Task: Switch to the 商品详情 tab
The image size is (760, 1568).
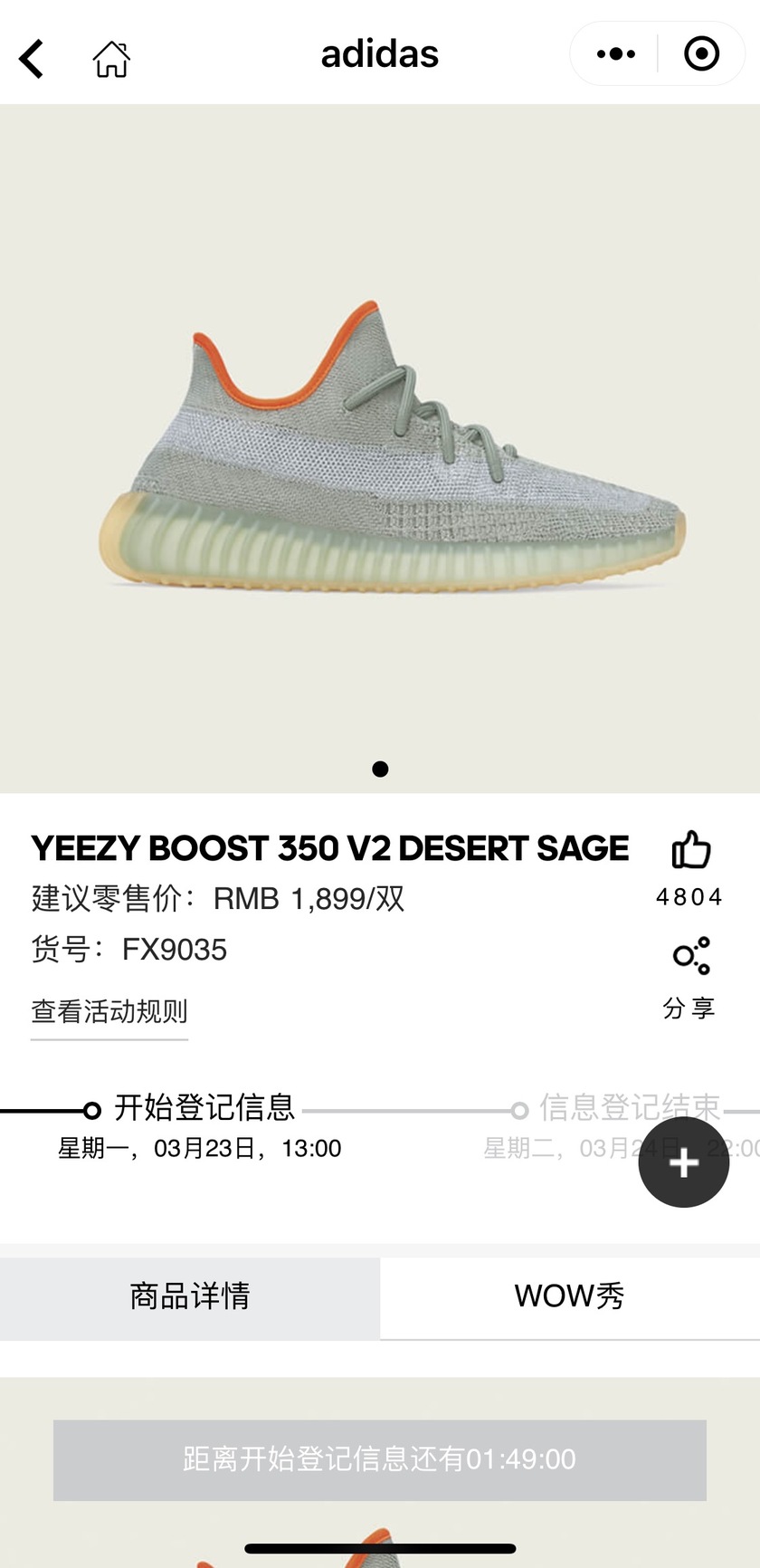Action: click(190, 1296)
